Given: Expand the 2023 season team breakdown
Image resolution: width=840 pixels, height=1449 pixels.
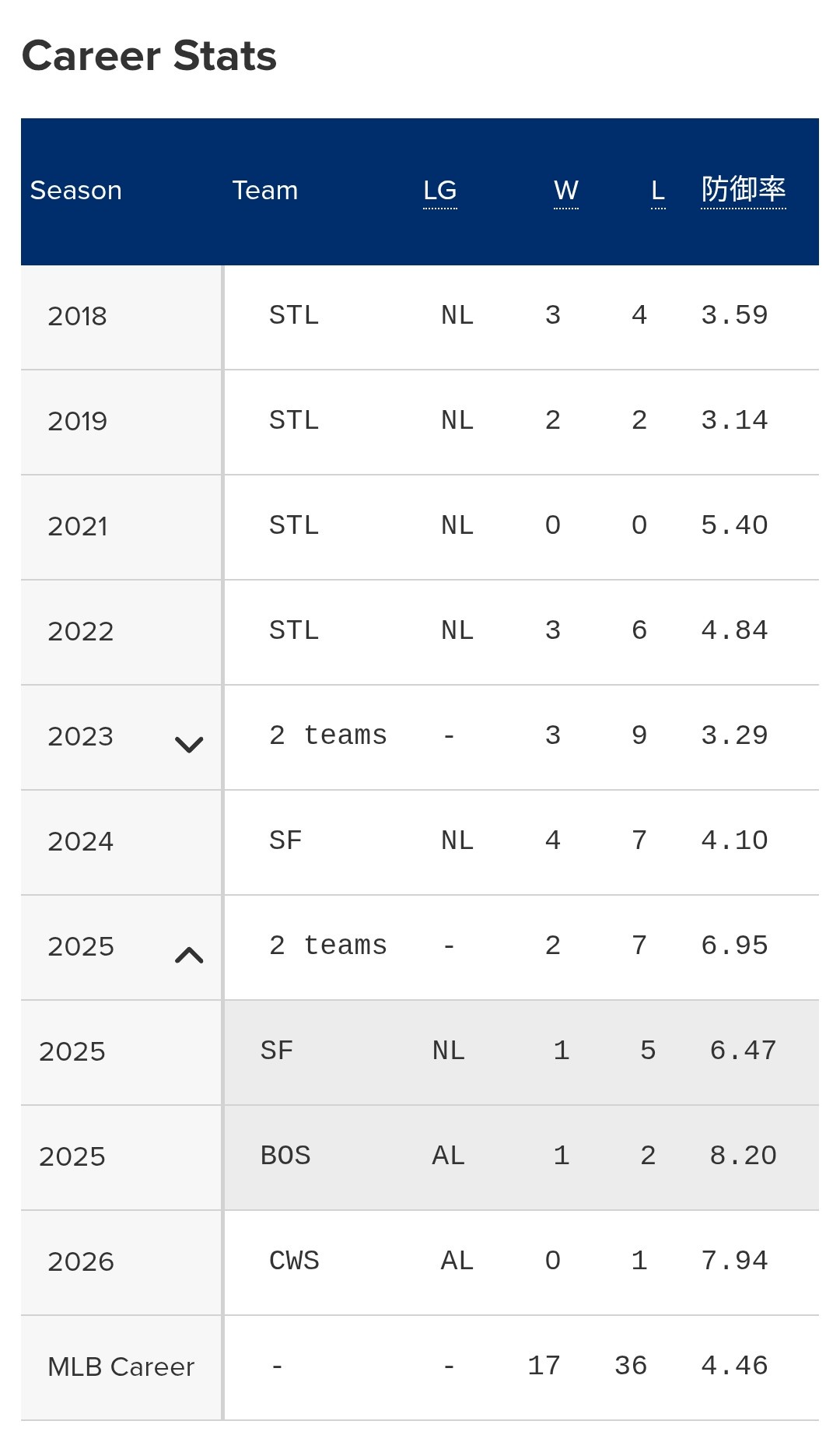Looking at the screenshot, I should pyautogui.click(x=189, y=745).
